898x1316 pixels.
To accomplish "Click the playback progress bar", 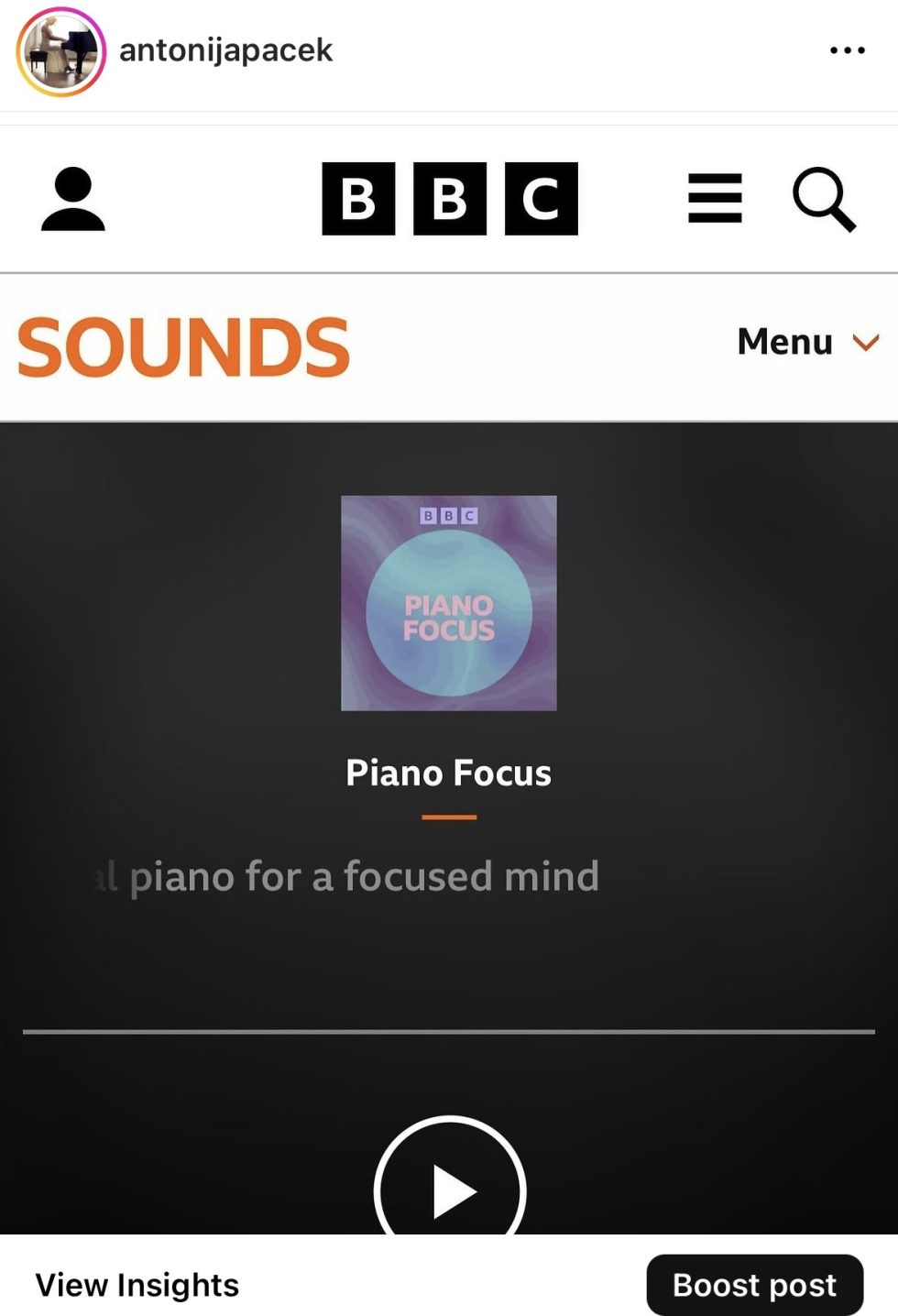I will click(448, 1033).
